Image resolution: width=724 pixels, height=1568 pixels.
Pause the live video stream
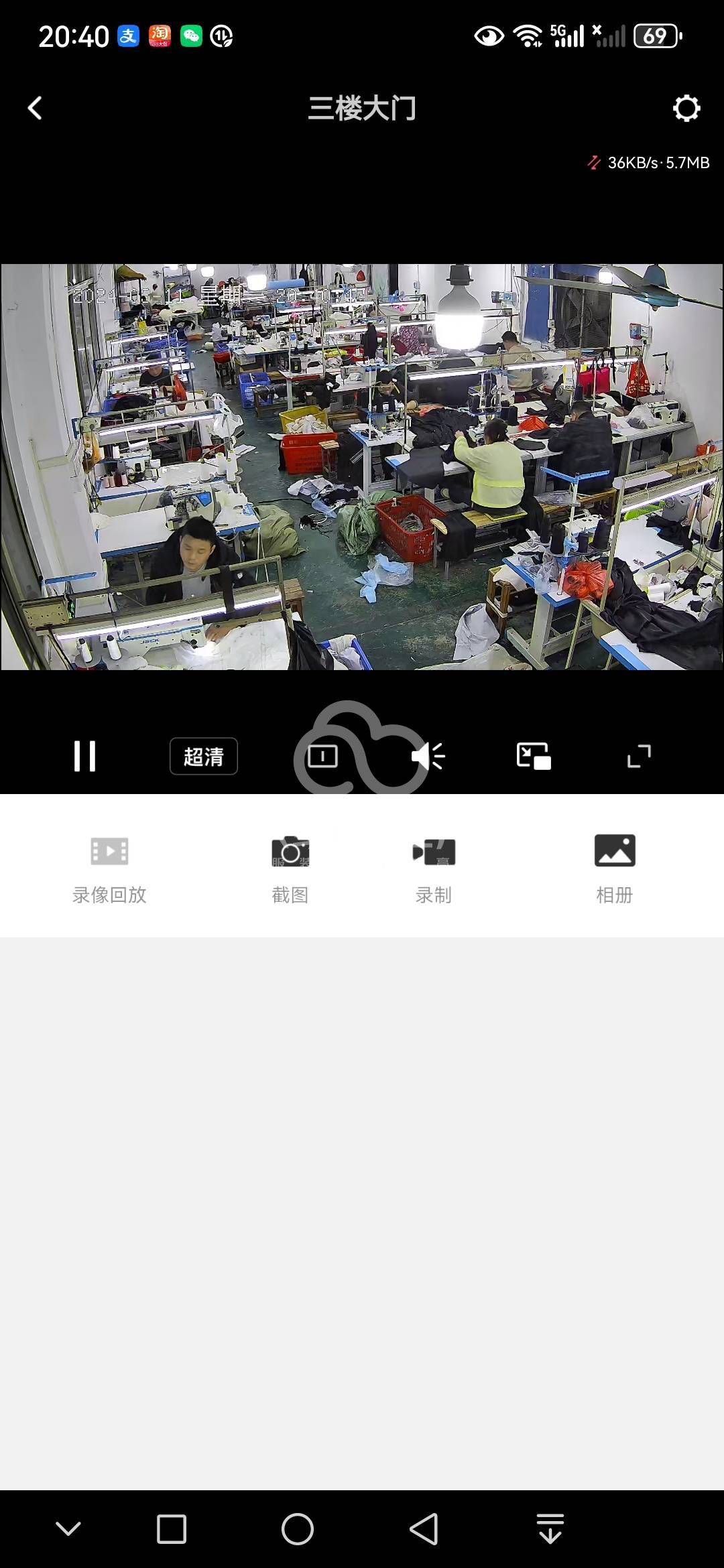(x=85, y=757)
